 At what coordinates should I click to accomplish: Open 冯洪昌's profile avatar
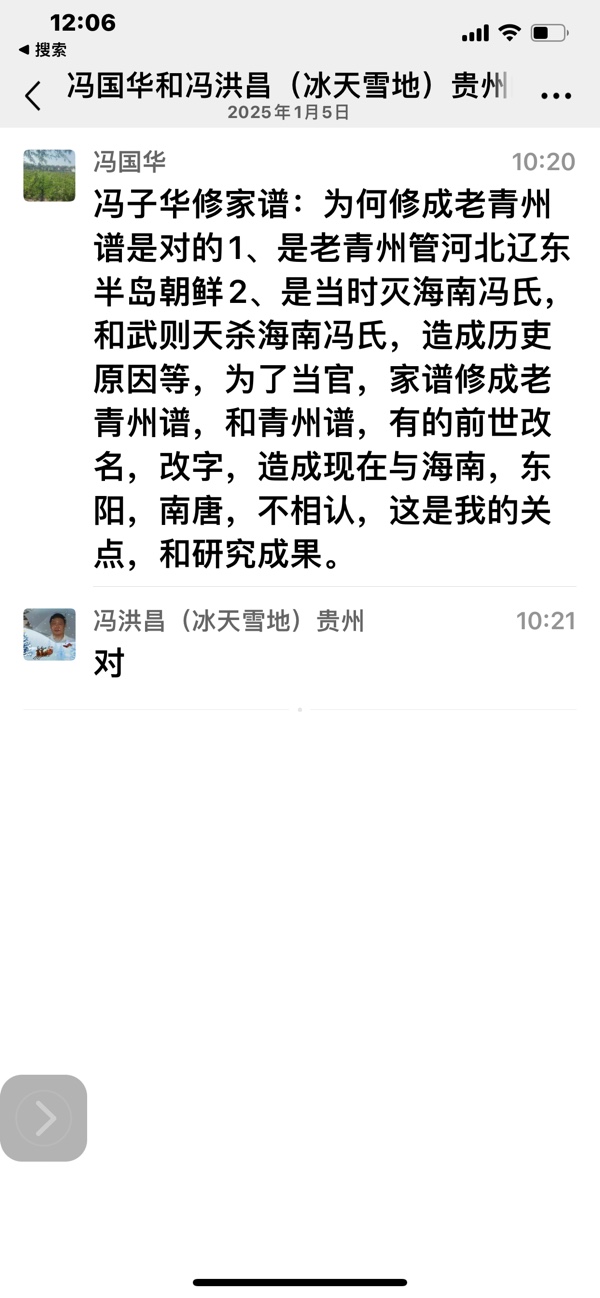(50, 635)
